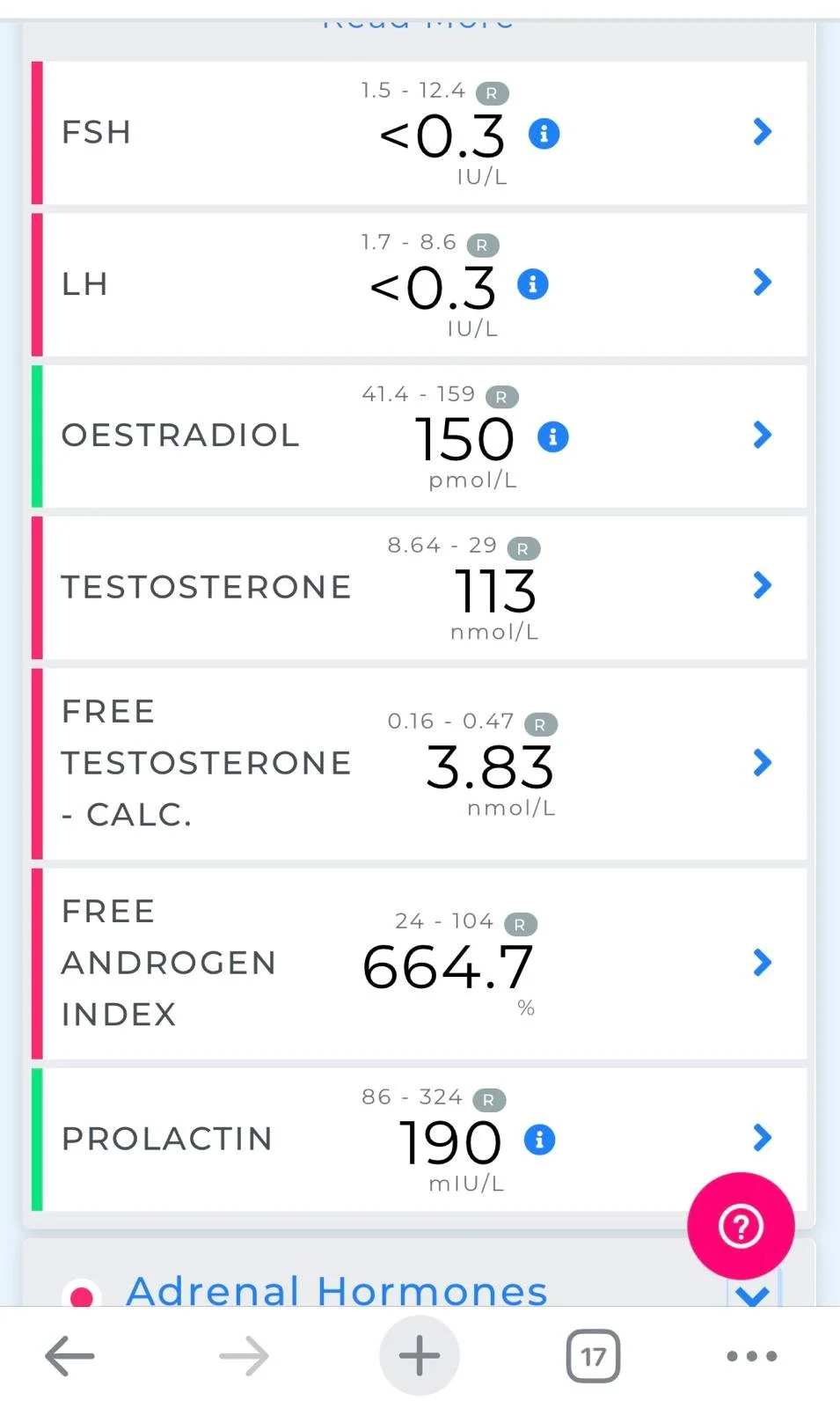The width and height of the screenshot is (840, 1408).
Task: Open a new browser tab
Action: (420, 1356)
